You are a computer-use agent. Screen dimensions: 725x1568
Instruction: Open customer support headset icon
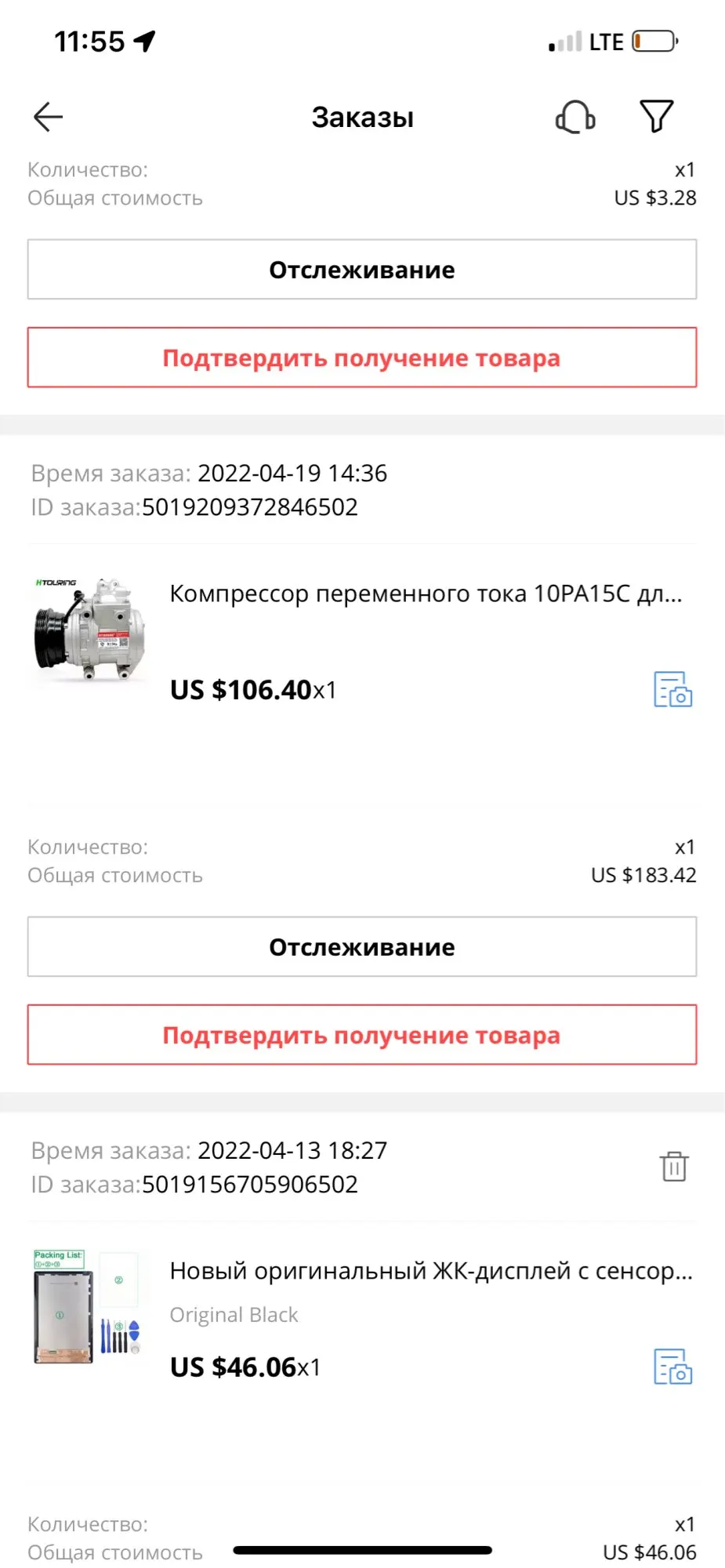[575, 118]
